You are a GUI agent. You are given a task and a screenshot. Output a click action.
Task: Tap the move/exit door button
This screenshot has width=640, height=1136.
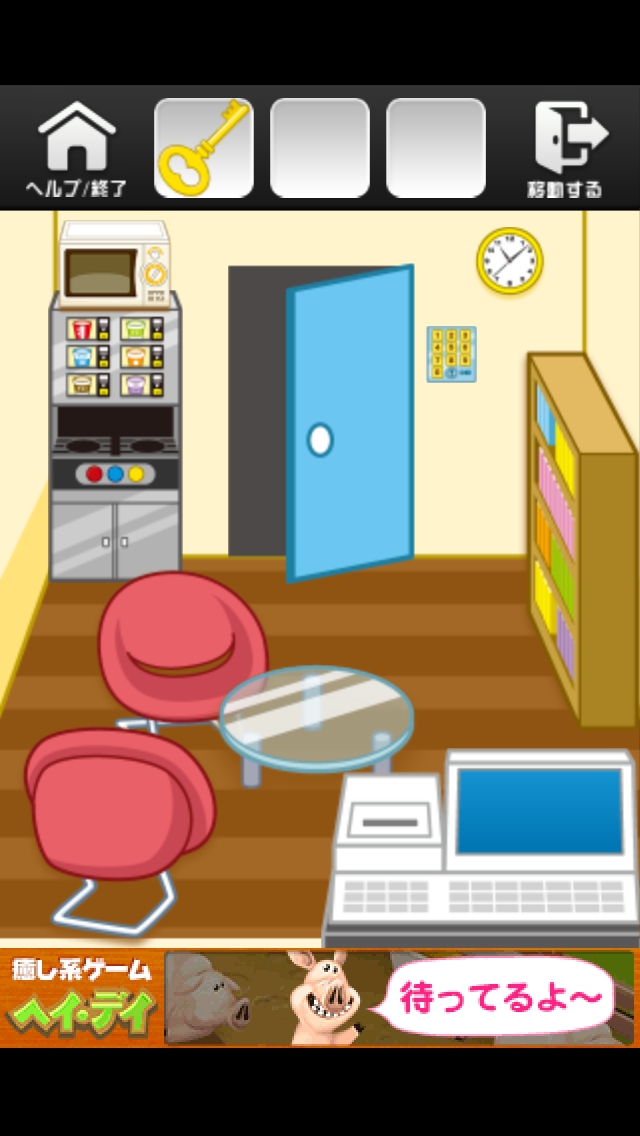click(x=567, y=148)
